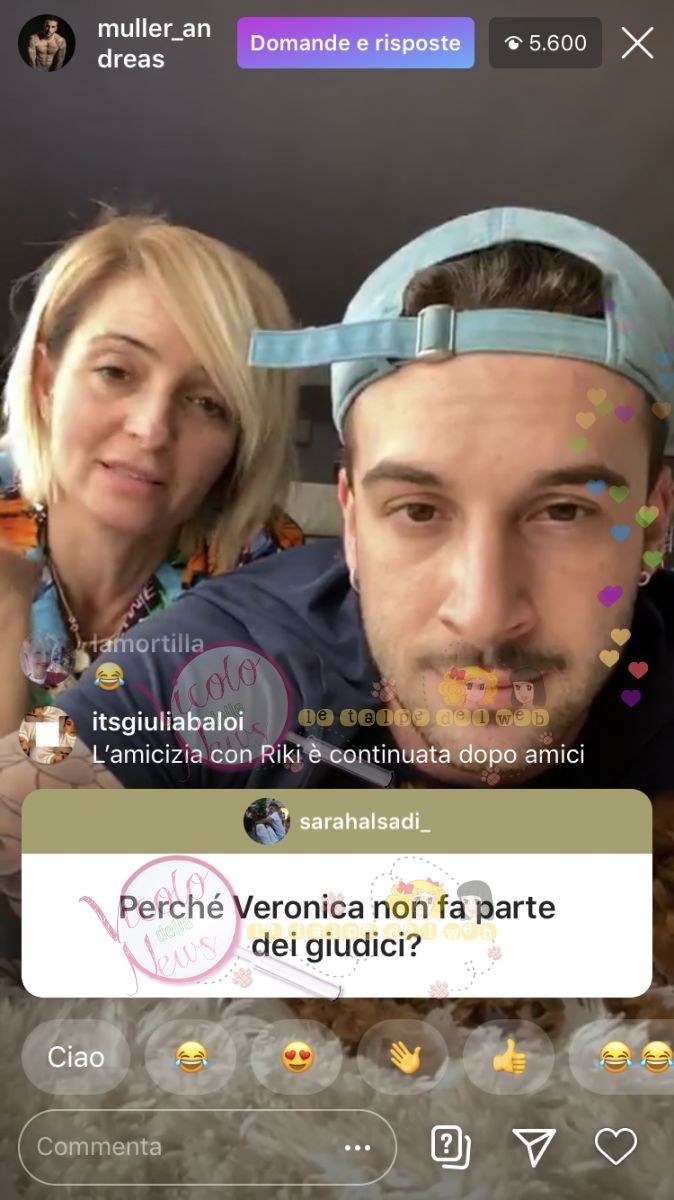This screenshot has height=1200, width=674.
Task: Send the quick reply Ciao
Action: tap(76, 1056)
